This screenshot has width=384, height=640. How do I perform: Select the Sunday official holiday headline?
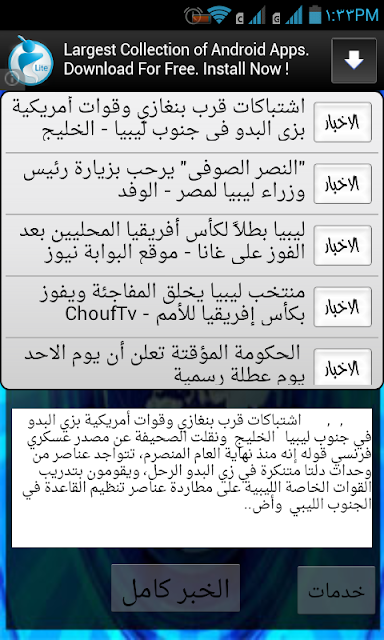(x=164, y=364)
